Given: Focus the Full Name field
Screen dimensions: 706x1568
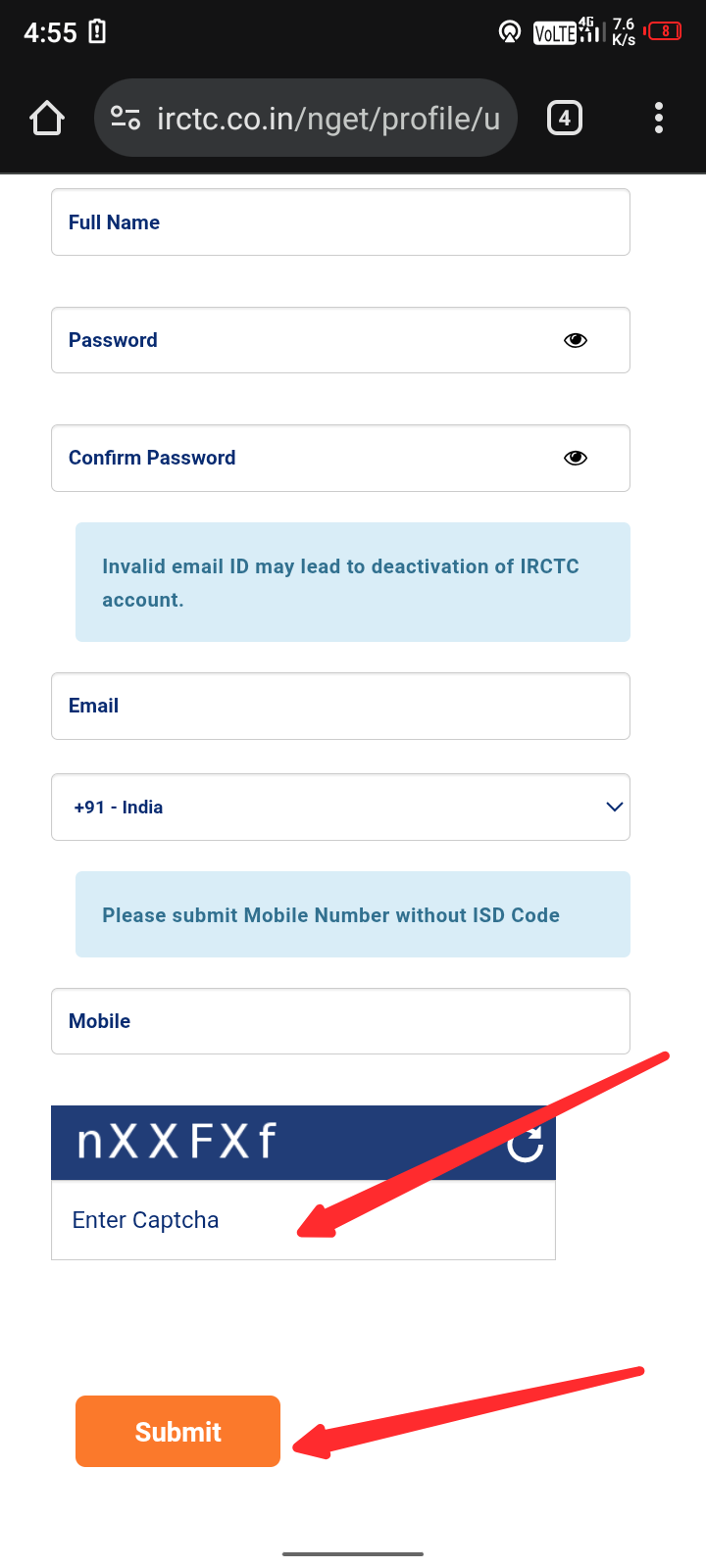Looking at the screenshot, I should point(339,222).
